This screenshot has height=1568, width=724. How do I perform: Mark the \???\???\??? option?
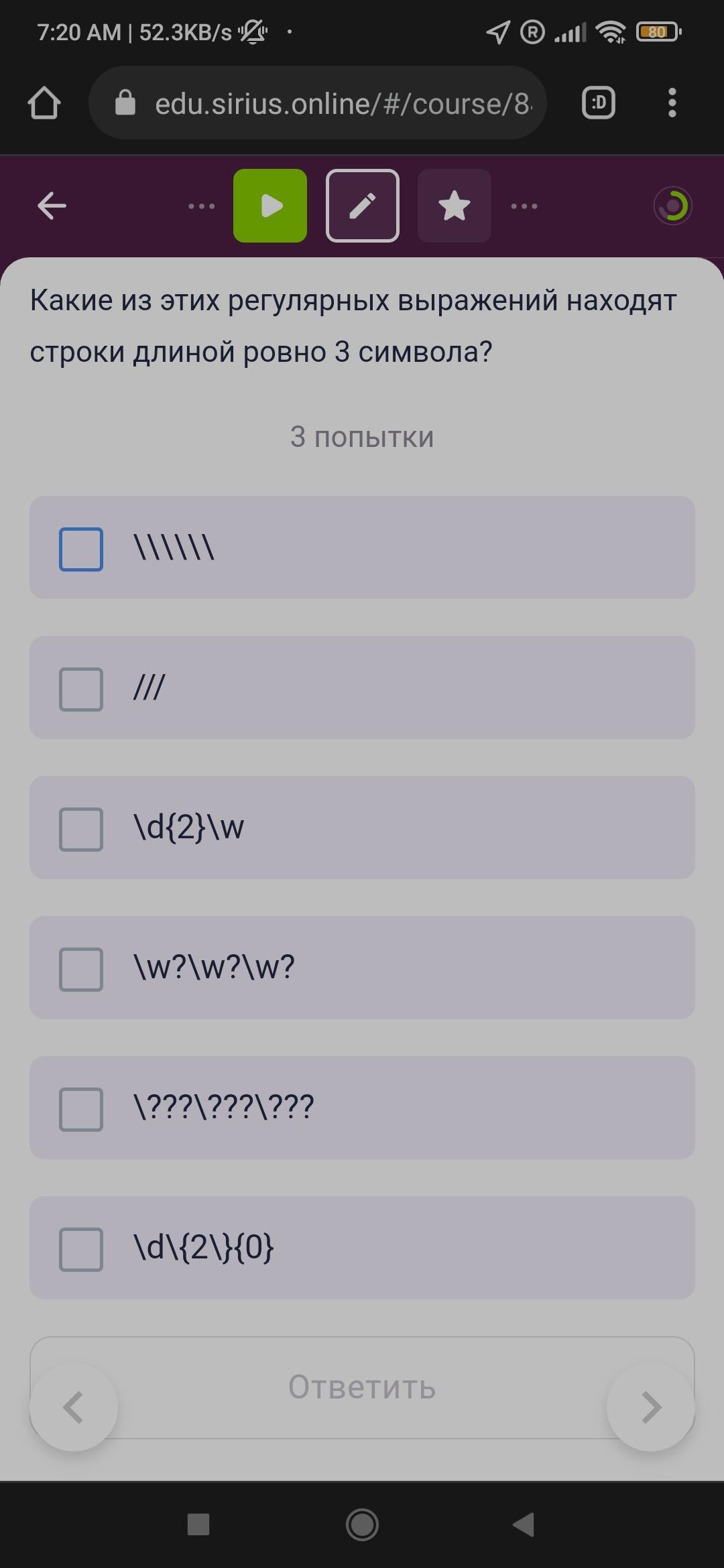click(81, 1109)
